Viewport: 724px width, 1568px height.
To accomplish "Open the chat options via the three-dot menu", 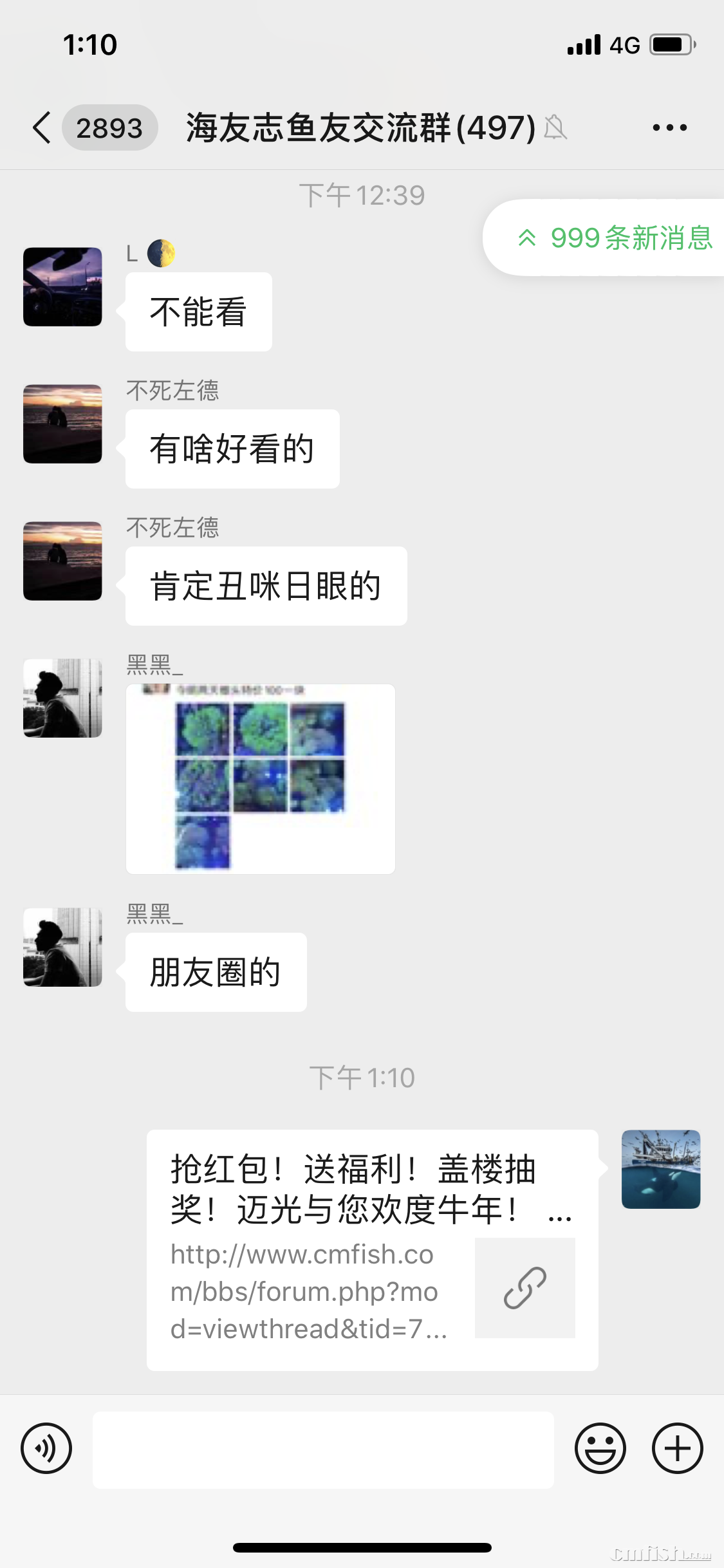I will (x=669, y=127).
